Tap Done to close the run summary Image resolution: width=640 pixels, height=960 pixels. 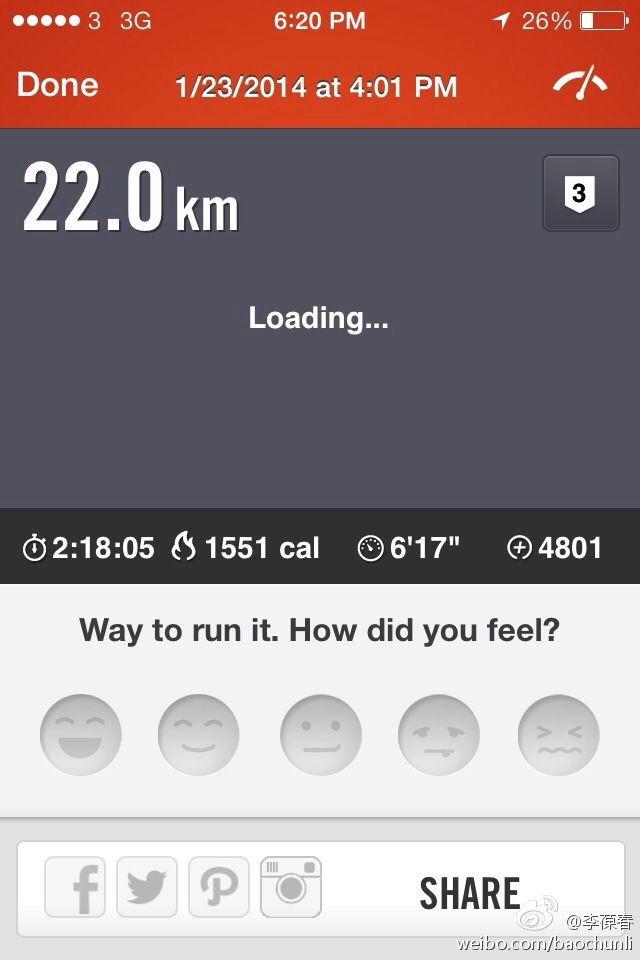[57, 85]
